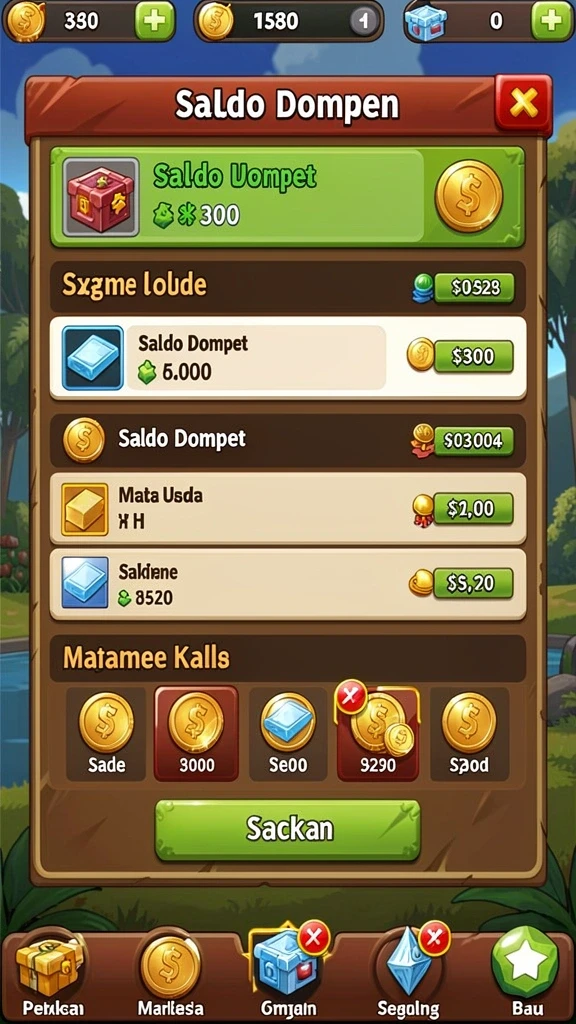Add coins with the 330 balance plus button
This screenshot has height=1024, width=576.
coord(155,21)
